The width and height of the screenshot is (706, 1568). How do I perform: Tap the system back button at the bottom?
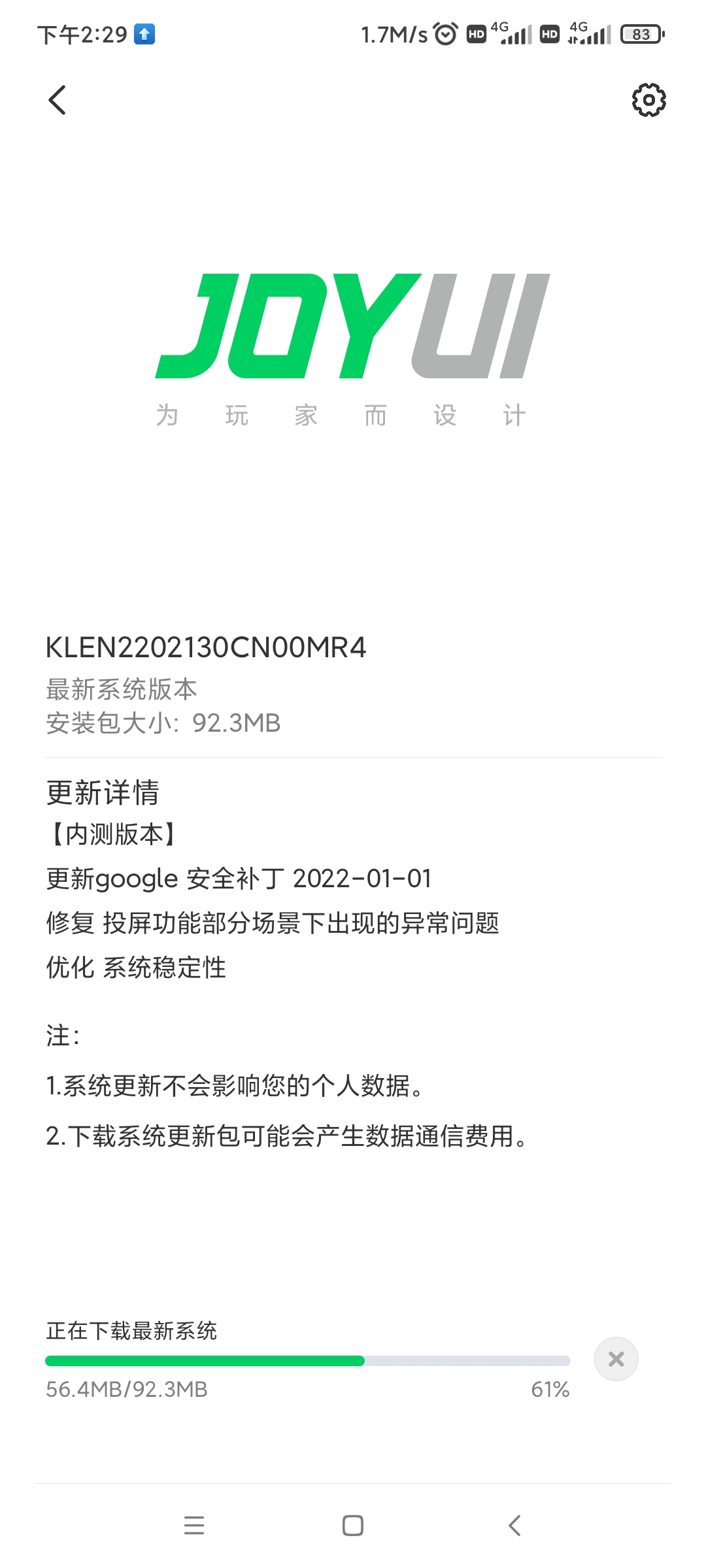[514, 1526]
